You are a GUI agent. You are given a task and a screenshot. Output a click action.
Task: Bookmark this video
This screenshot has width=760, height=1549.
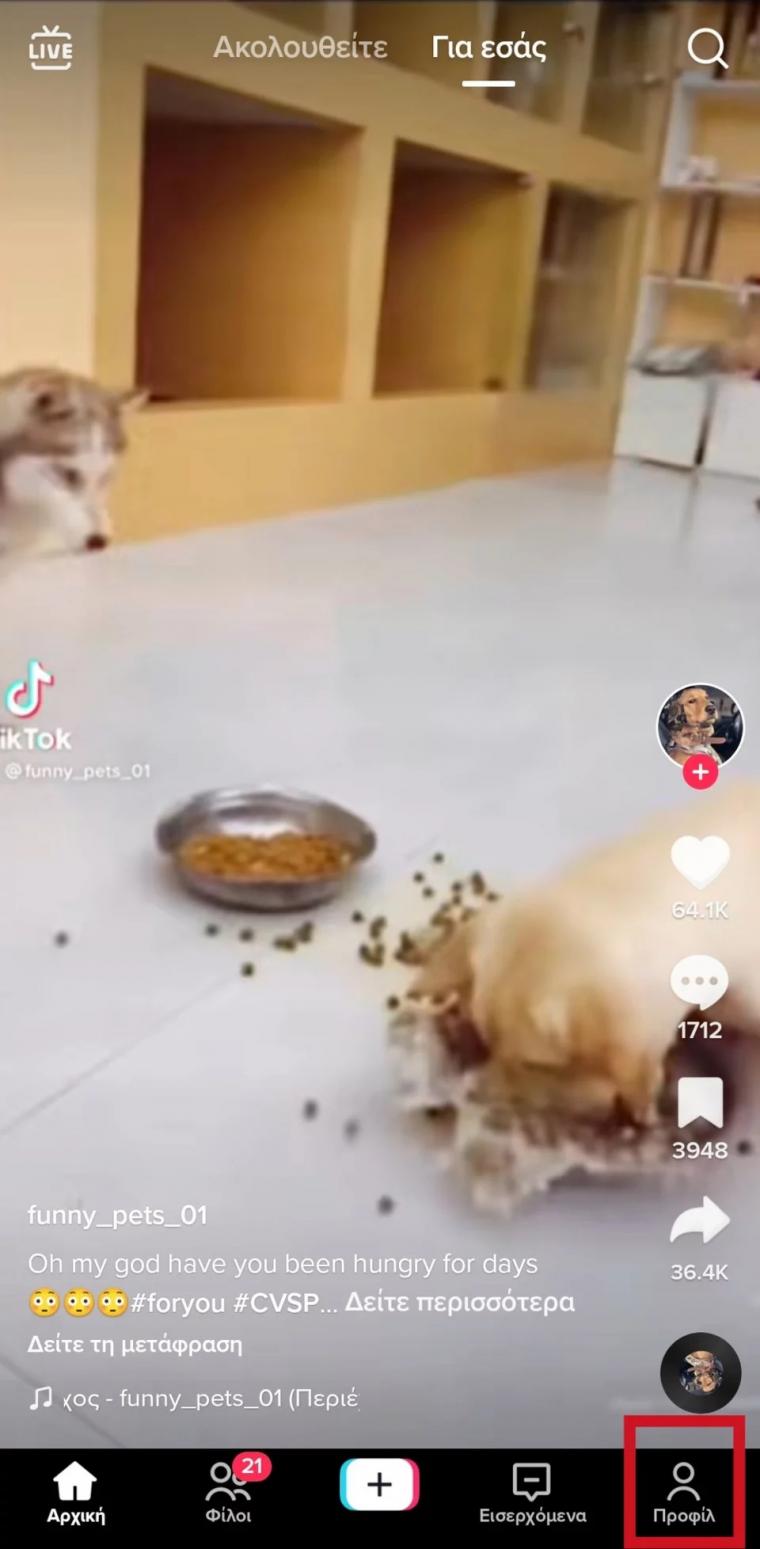pyautogui.click(x=700, y=1104)
